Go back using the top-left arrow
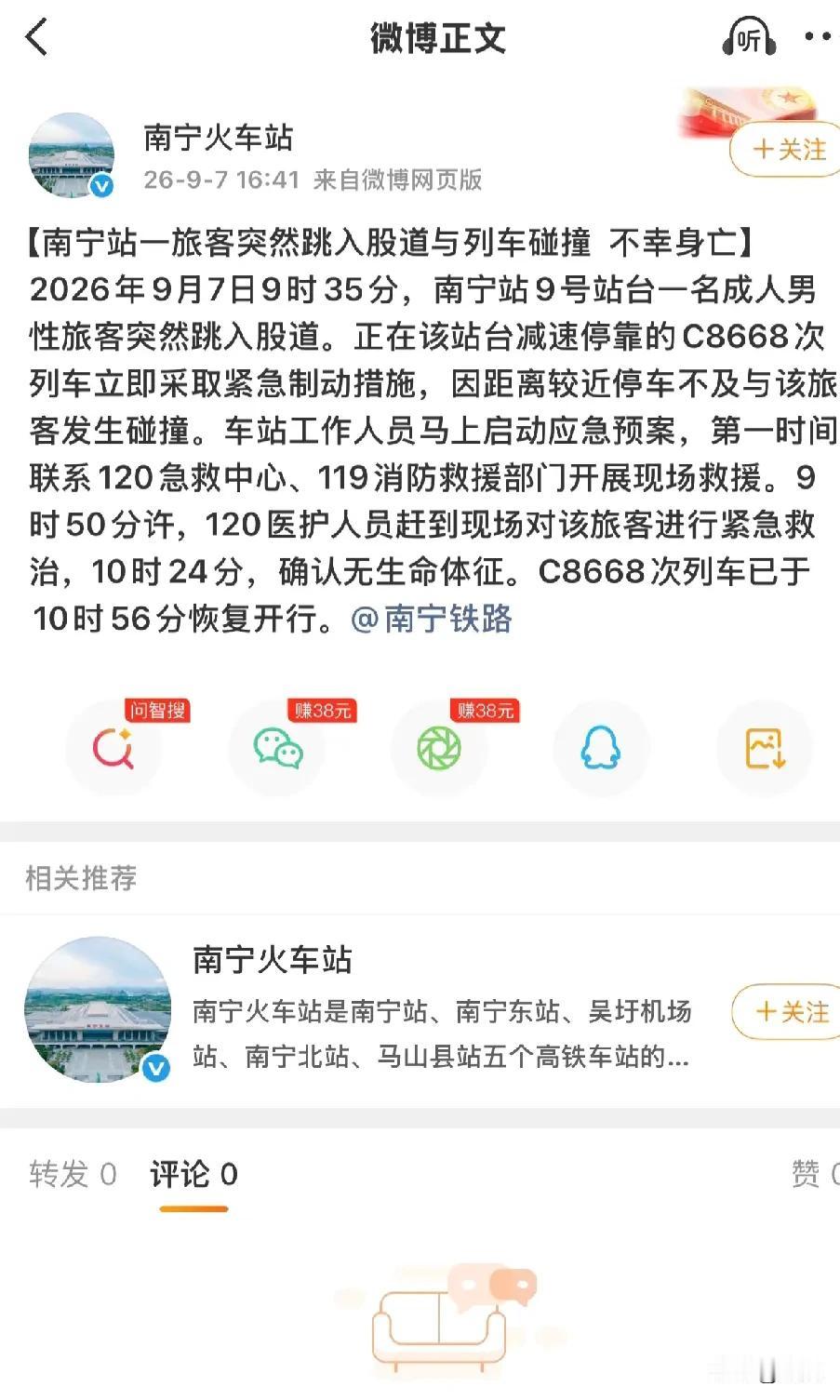This screenshot has height=1400, width=840. click(37, 38)
